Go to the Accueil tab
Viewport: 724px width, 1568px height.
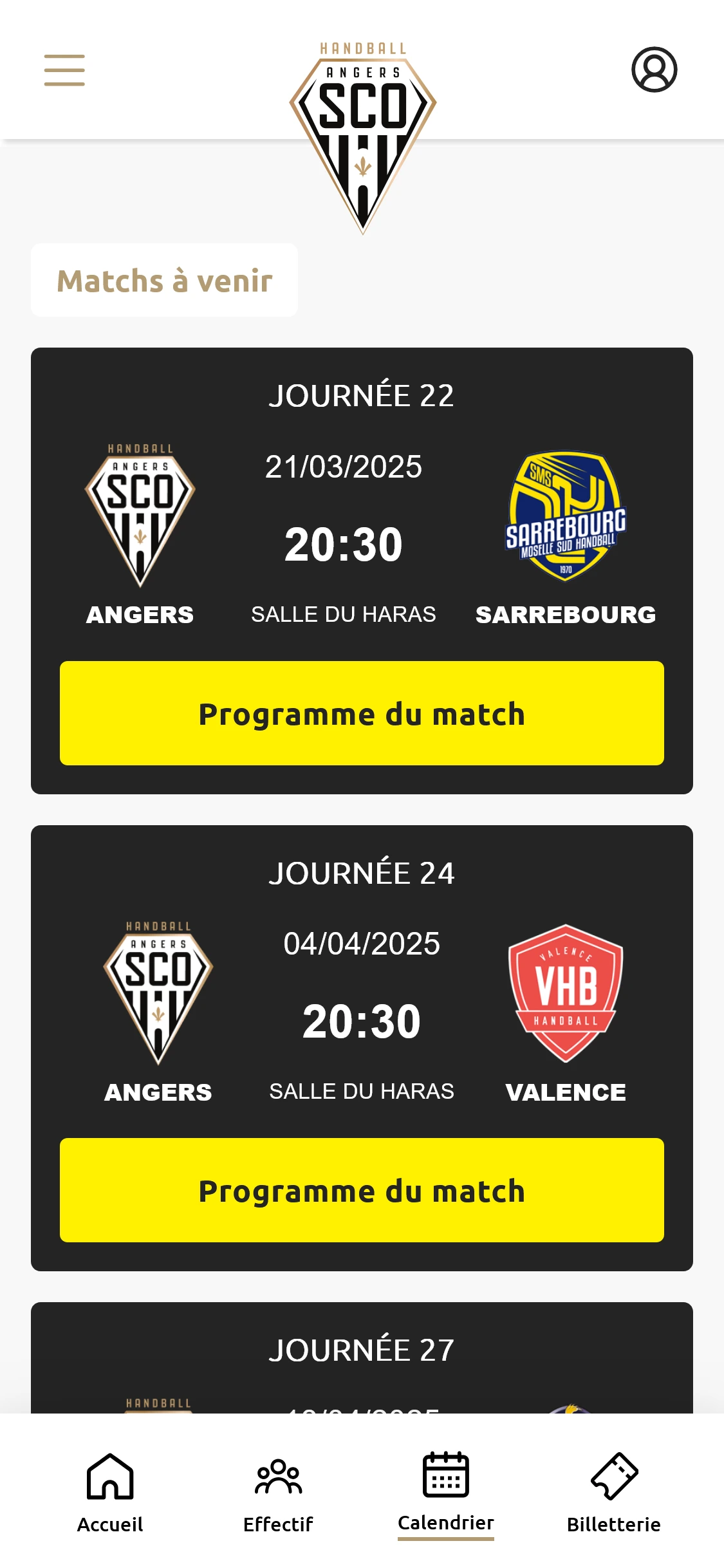pos(110,1493)
